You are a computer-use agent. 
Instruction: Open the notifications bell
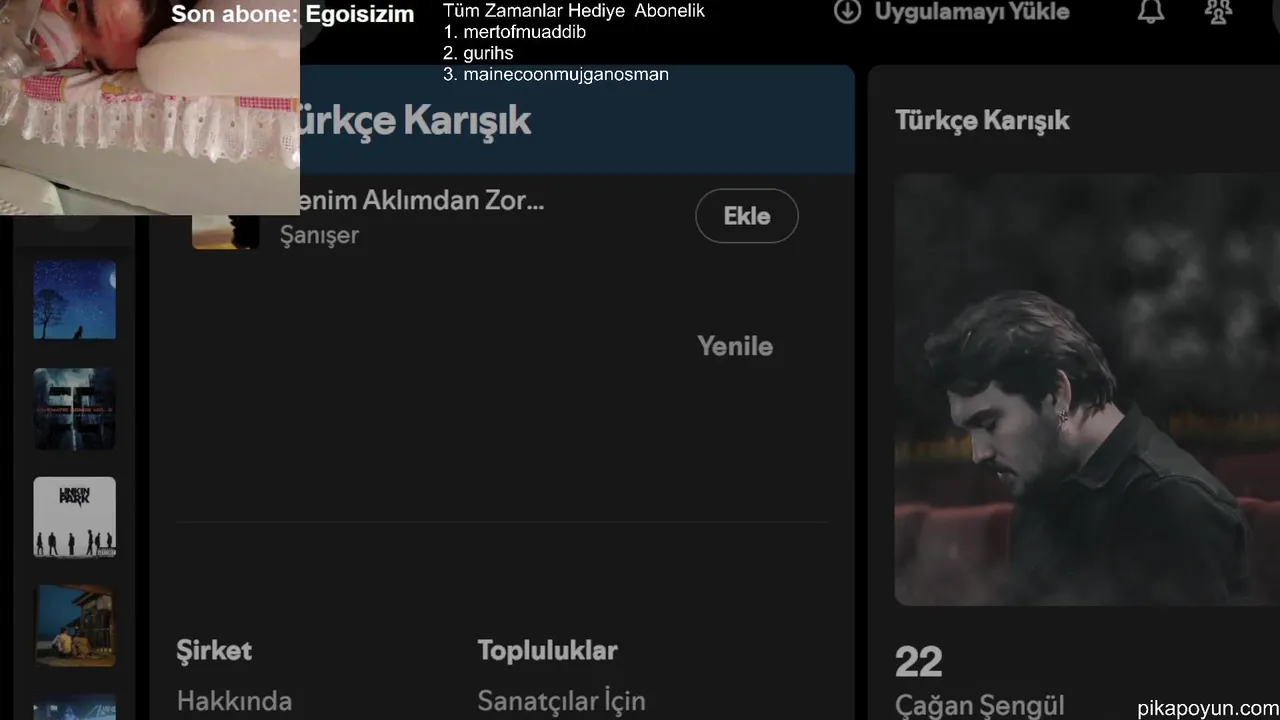point(1151,12)
